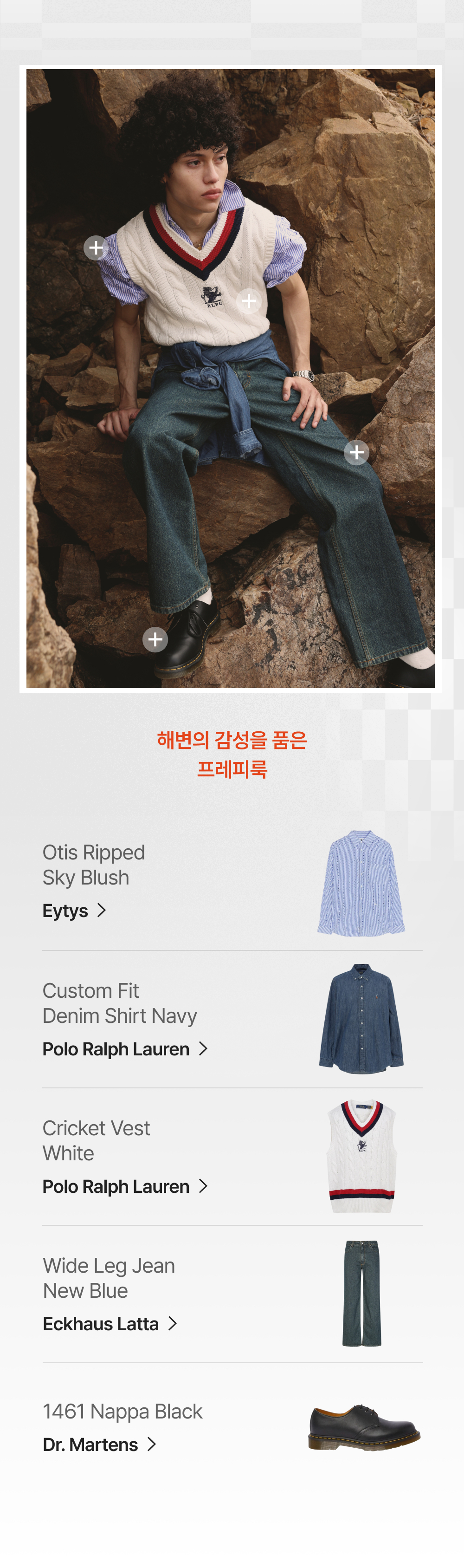View the 1461 Nappa Black shoe image
The width and height of the screenshot is (464, 1568).
pyautogui.click(x=364, y=1427)
